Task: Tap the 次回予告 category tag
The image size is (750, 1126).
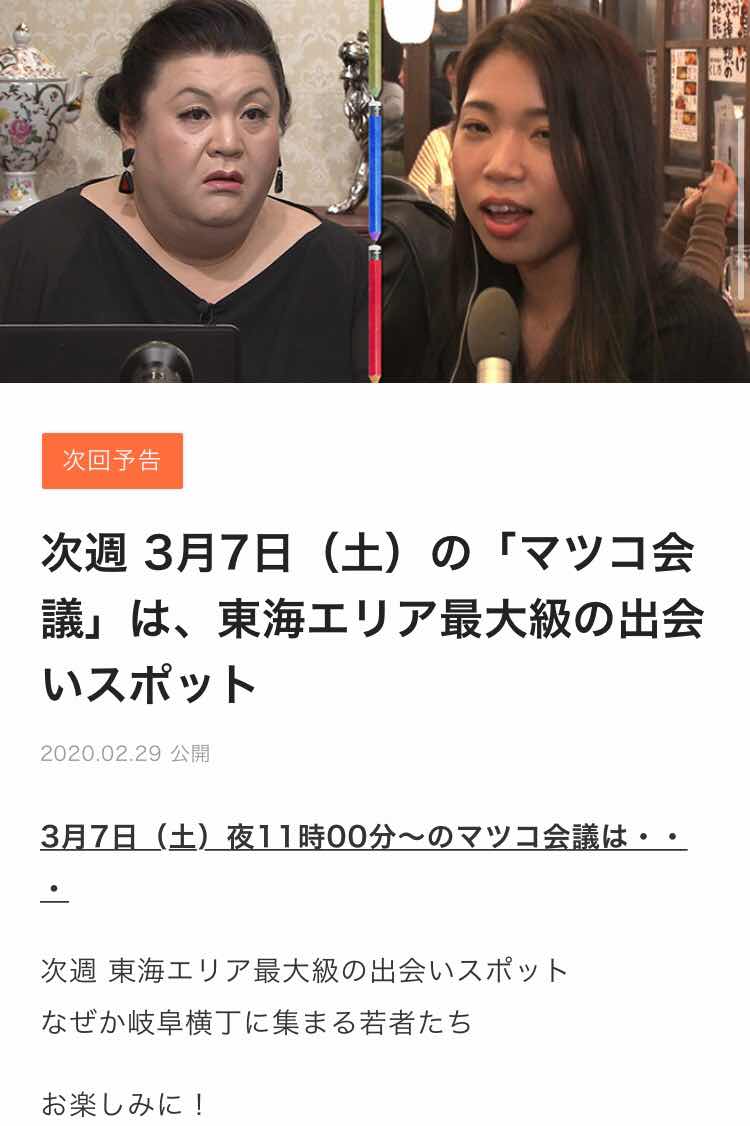Action: 112,461
